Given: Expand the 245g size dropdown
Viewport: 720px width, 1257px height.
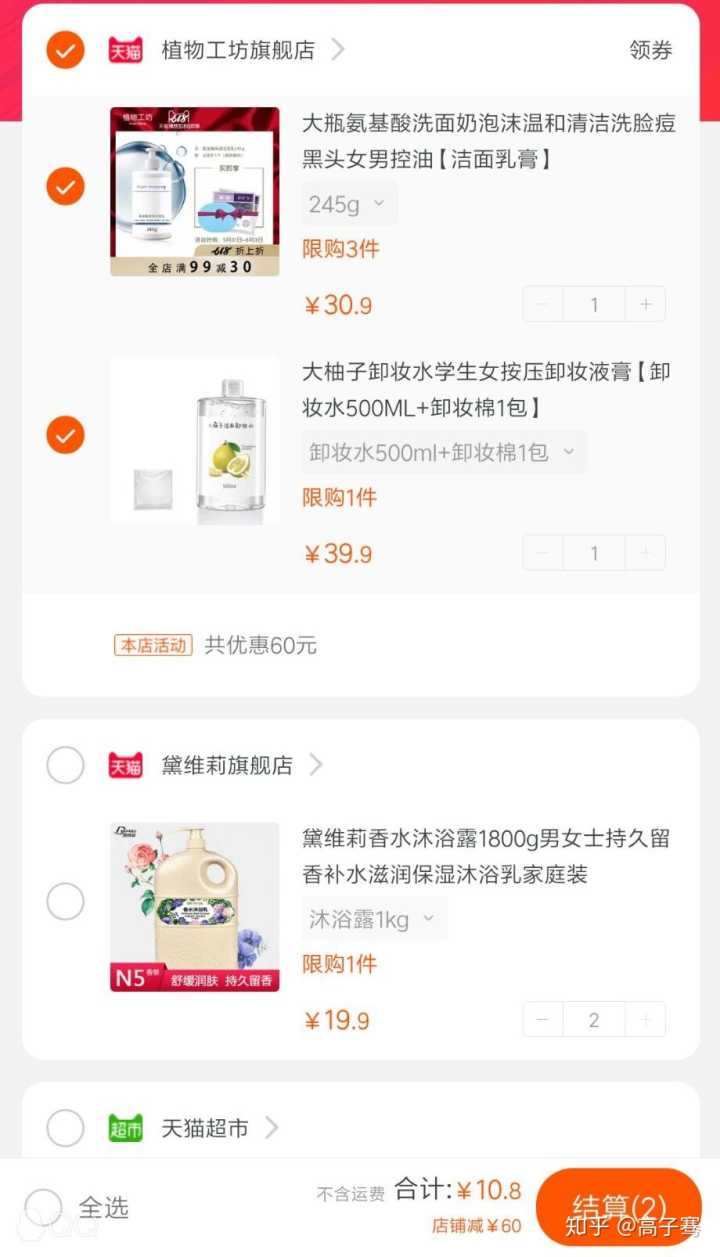Looking at the screenshot, I should (x=348, y=204).
